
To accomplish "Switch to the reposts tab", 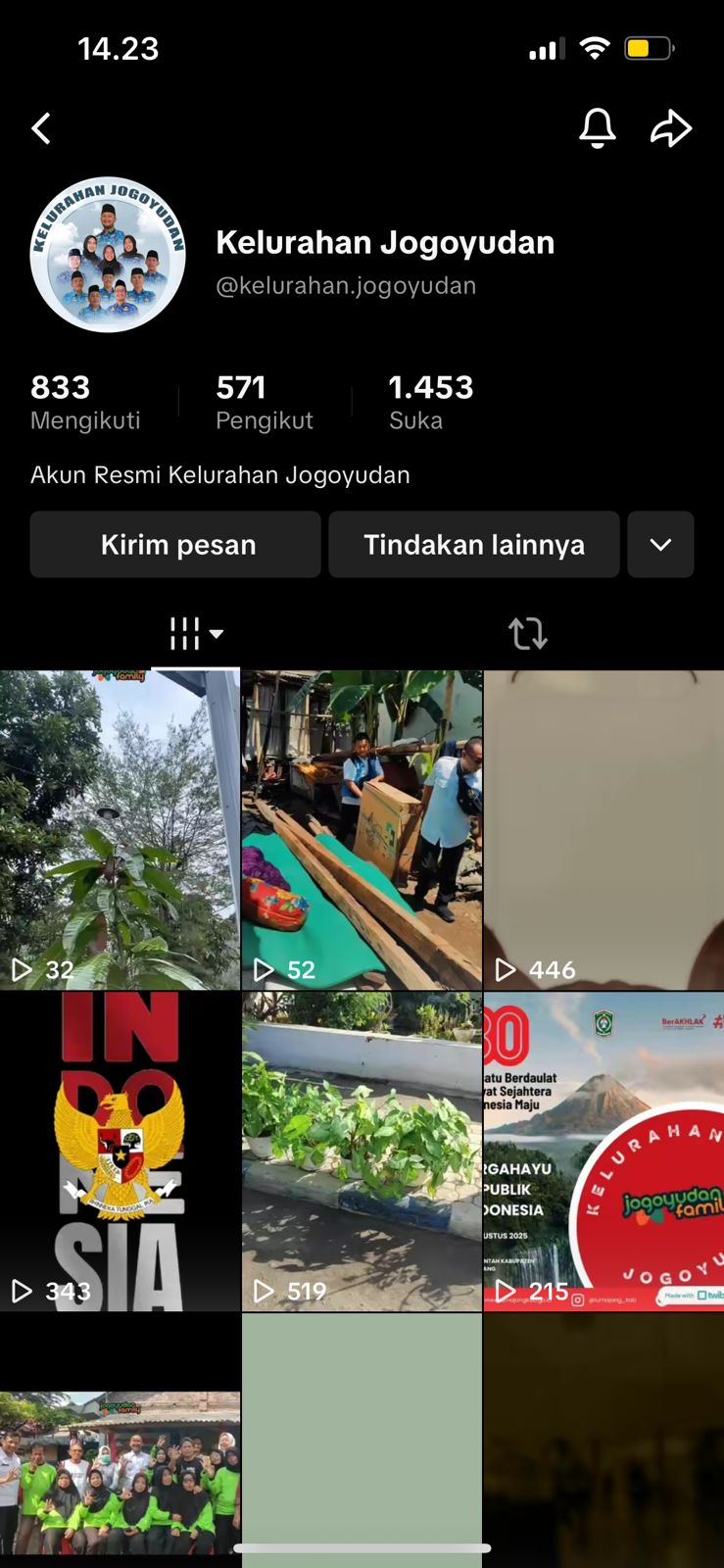I will (x=528, y=634).
